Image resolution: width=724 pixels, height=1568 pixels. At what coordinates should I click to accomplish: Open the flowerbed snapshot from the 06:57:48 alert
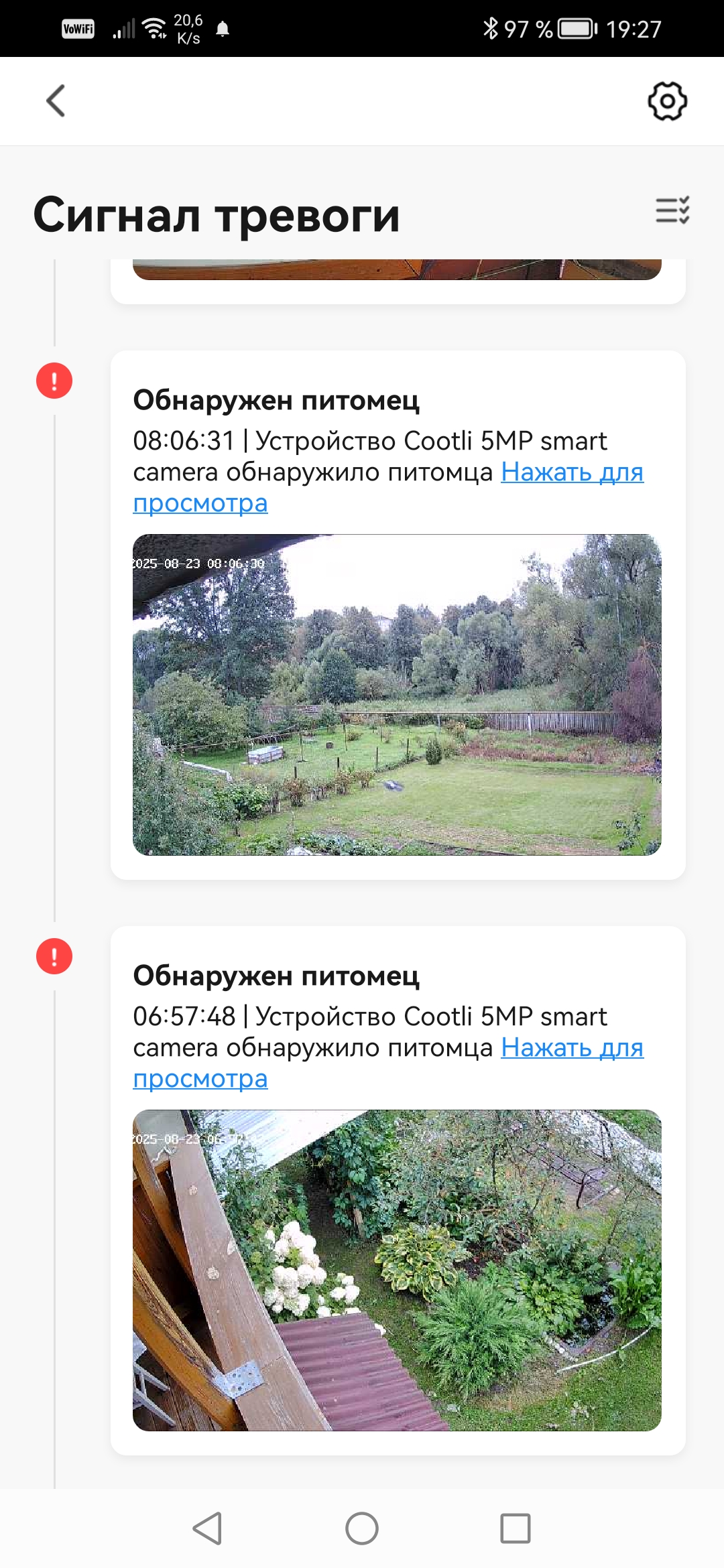397,1270
